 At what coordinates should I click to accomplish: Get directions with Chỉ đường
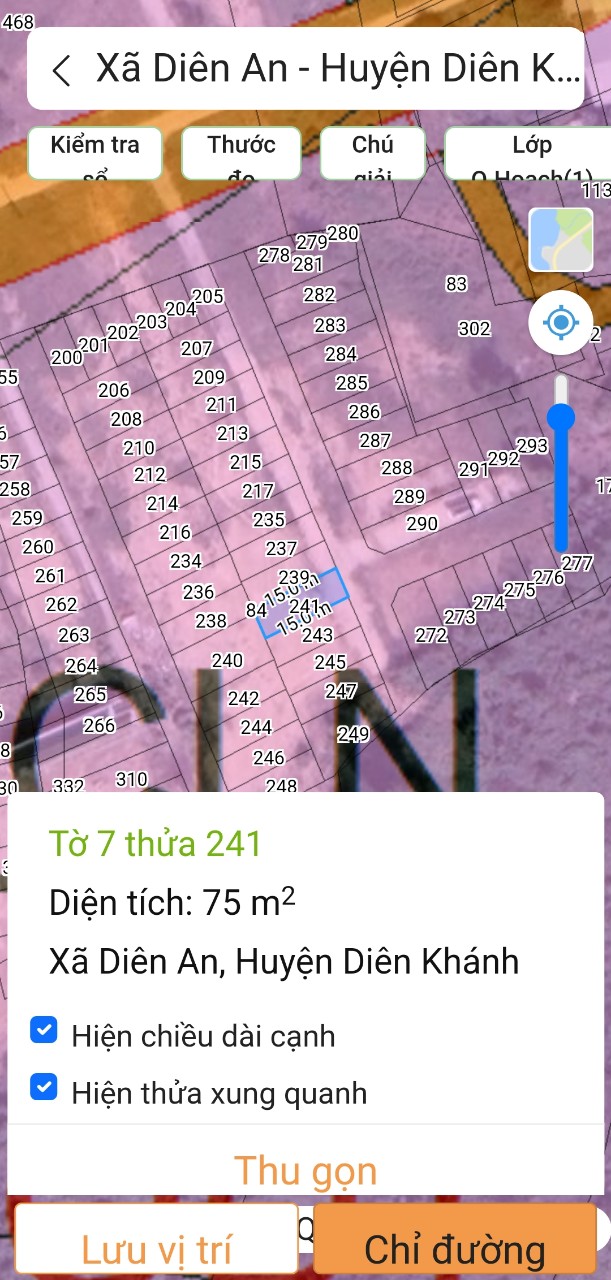point(455,1245)
